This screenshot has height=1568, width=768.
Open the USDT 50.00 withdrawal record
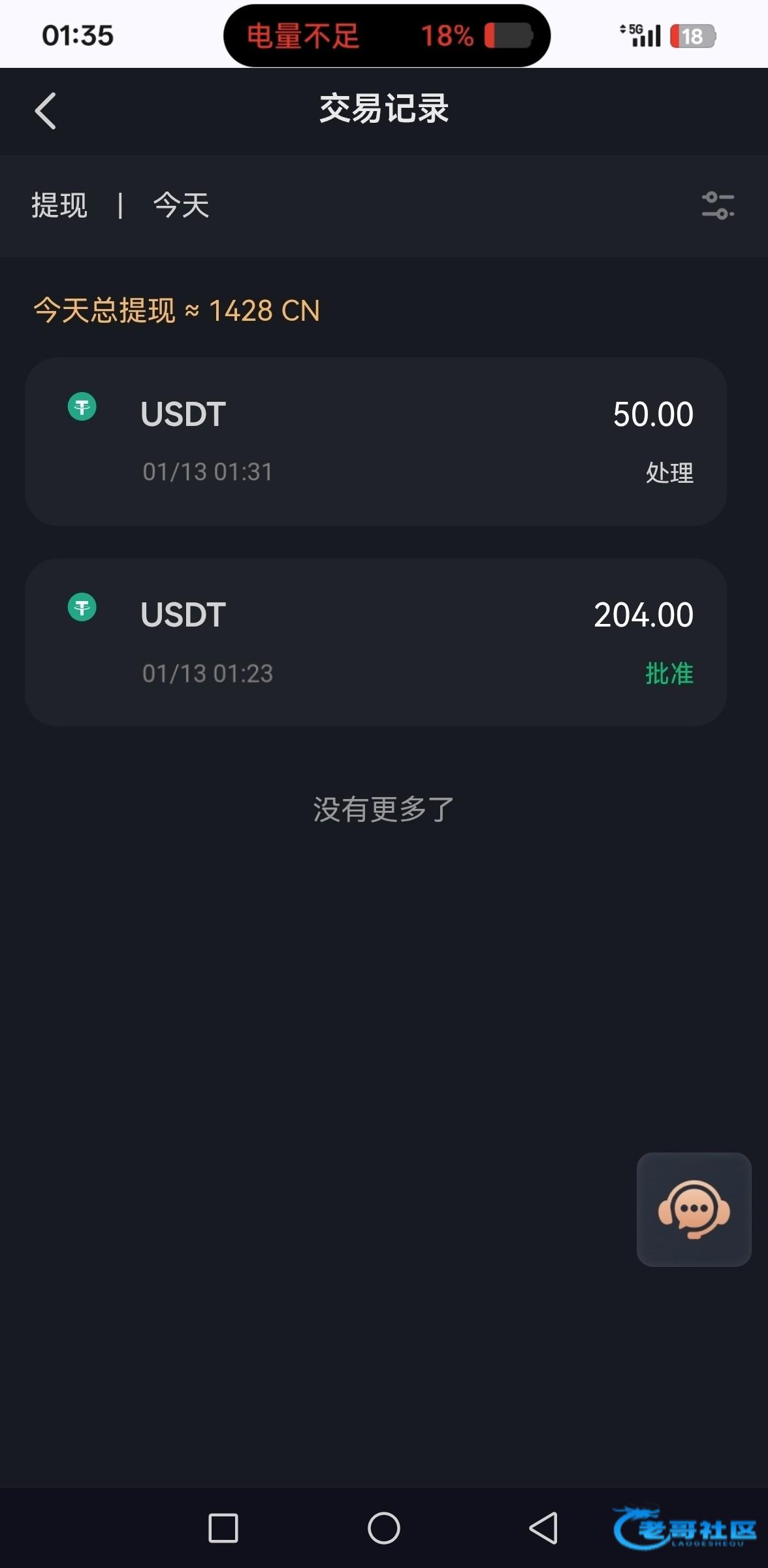point(376,442)
